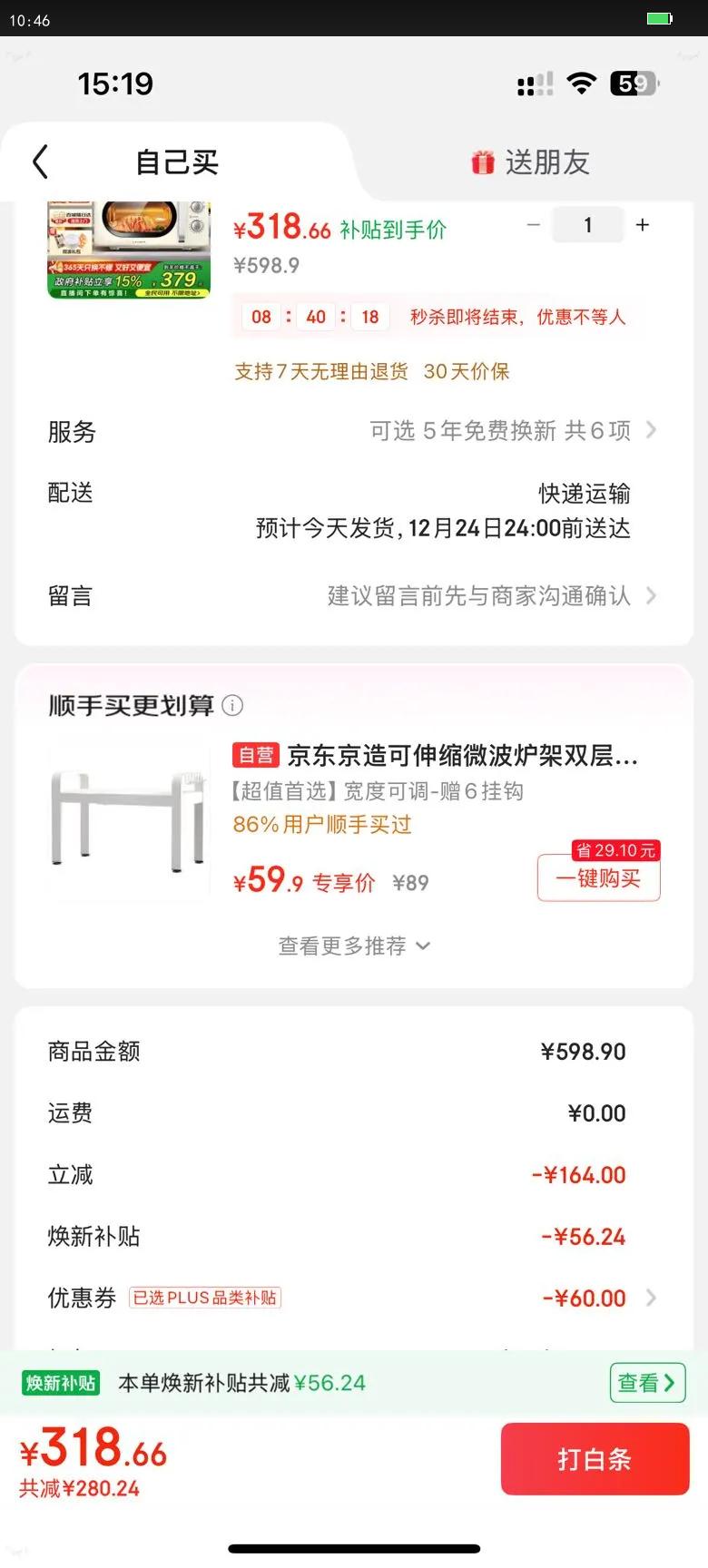Open the 服务 options row

(x=354, y=430)
